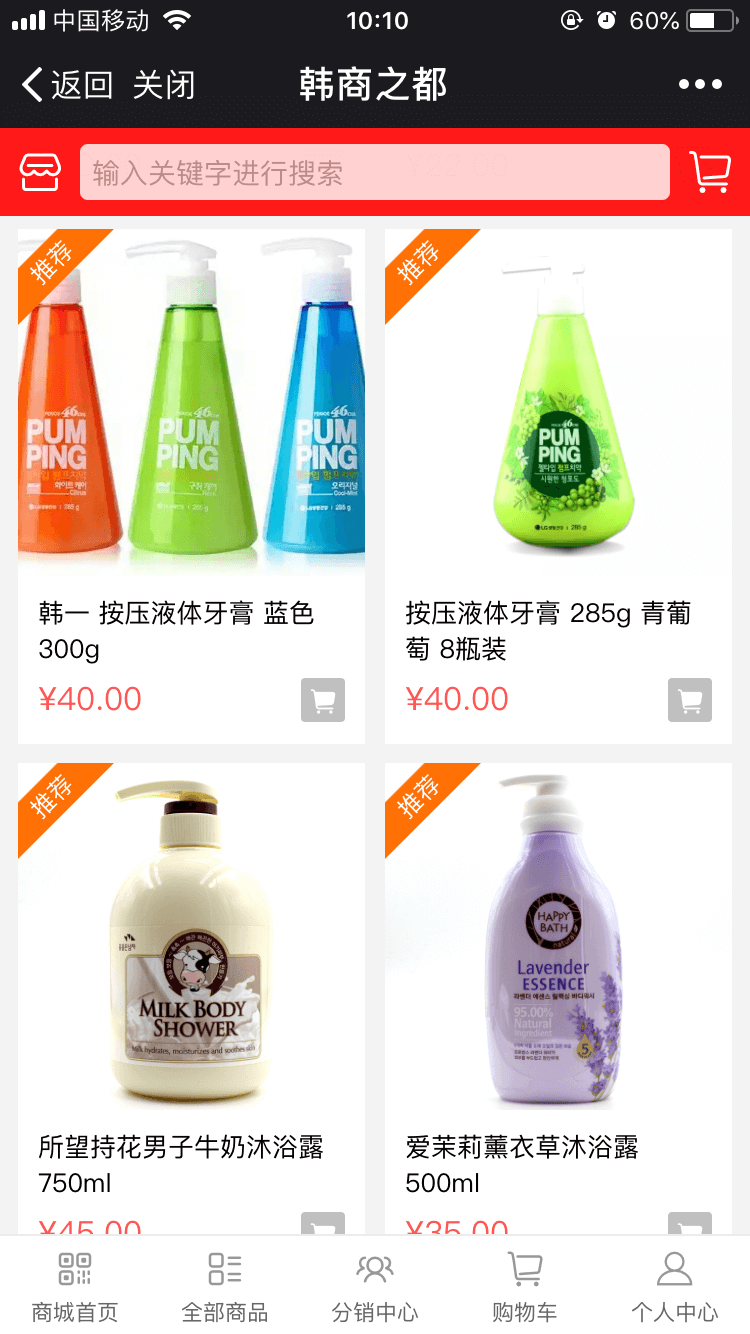Open 所望持花男子牛奶沐浴露 750ml product
This screenshot has width=750, height=1334.
point(191,940)
